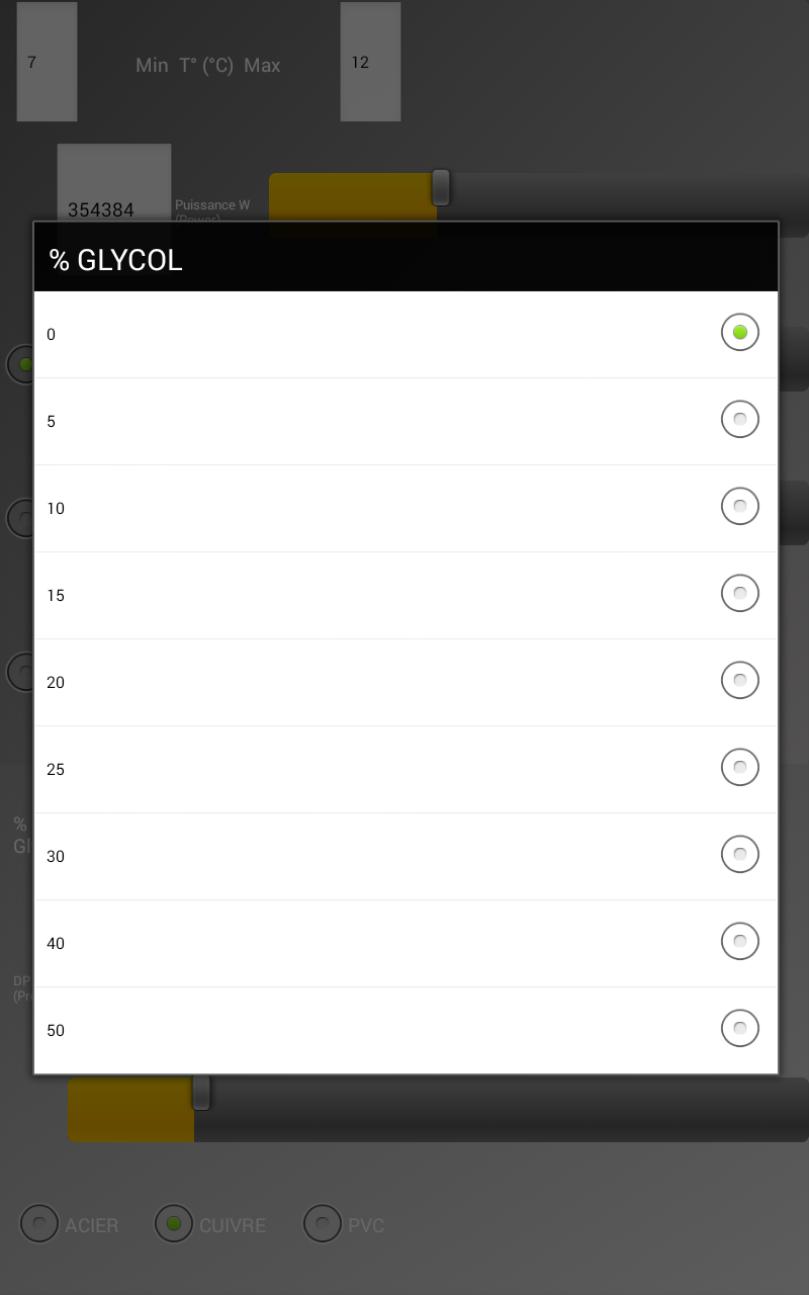Click the partially hidden radio left of the dialog
The height and width of the screenshot is (1295, 809).
coord(24,364)
